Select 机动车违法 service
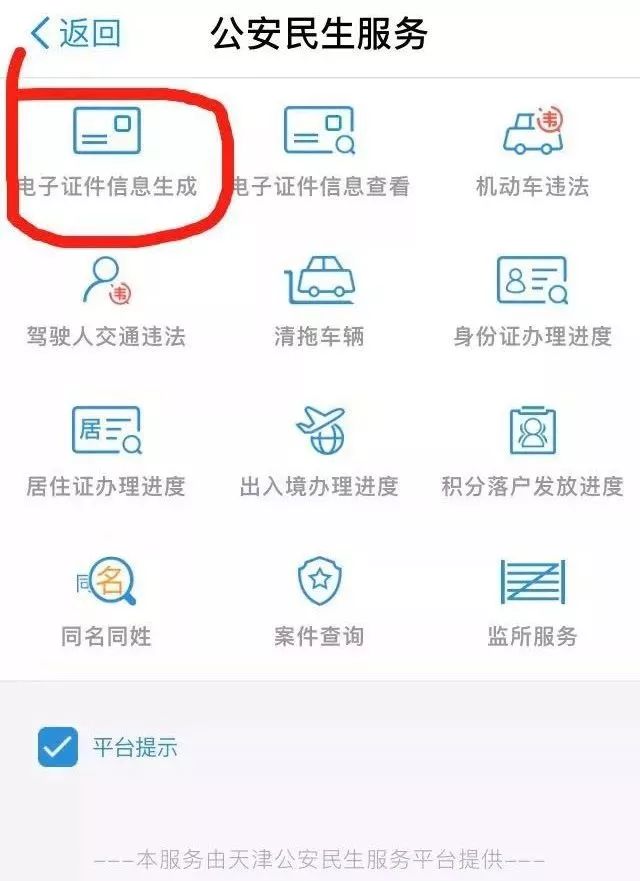 (x=533, y=152)
